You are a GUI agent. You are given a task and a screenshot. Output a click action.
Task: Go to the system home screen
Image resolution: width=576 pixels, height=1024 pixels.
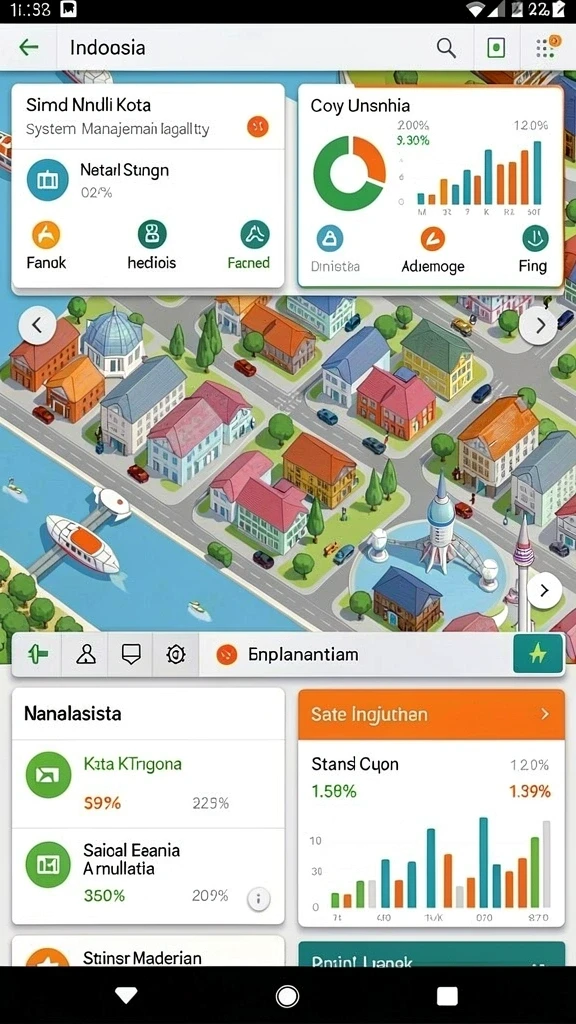click(x=287, y=996)
